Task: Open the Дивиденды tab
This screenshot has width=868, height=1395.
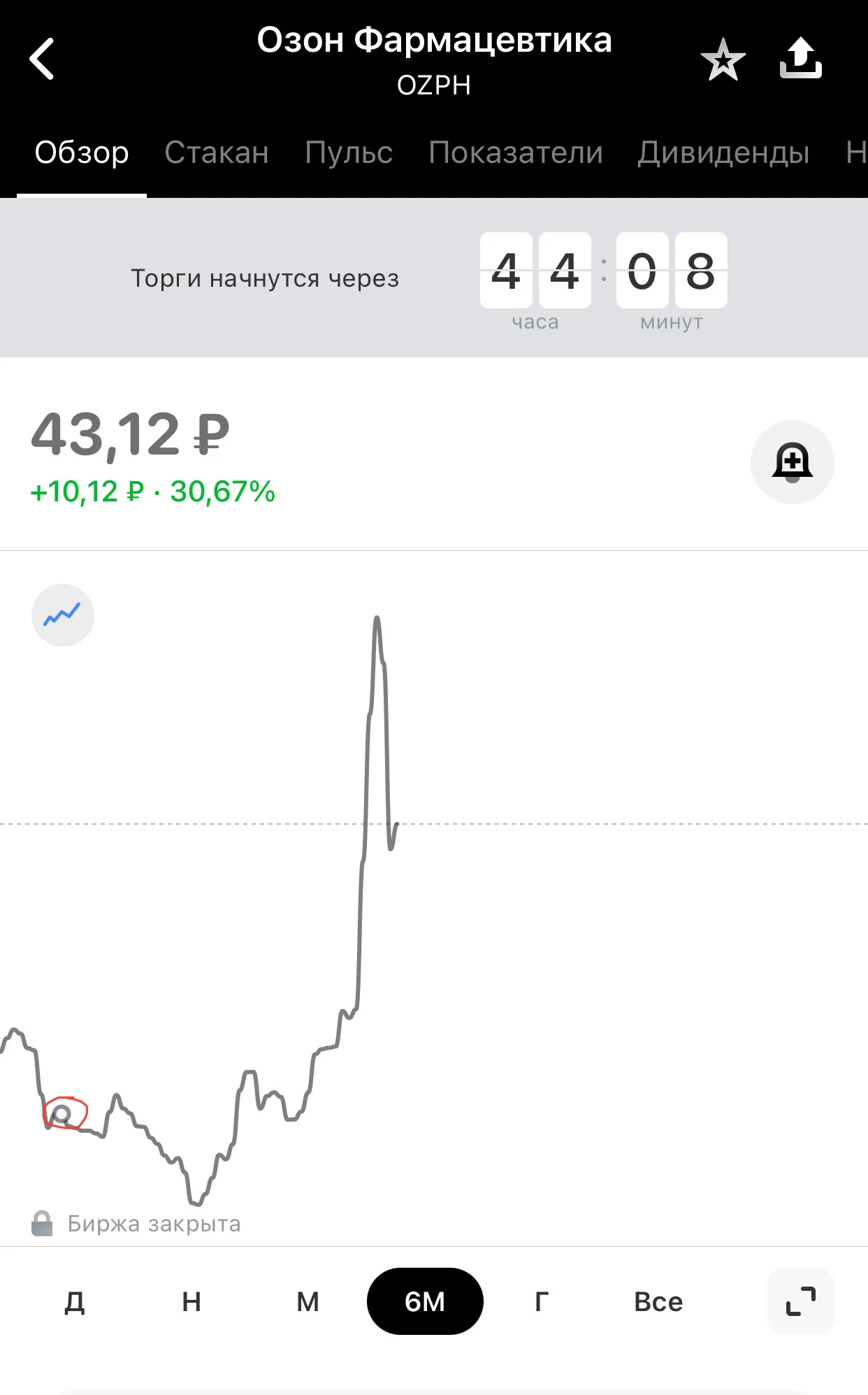Action: pyautogui.click(x=723, y=152)
